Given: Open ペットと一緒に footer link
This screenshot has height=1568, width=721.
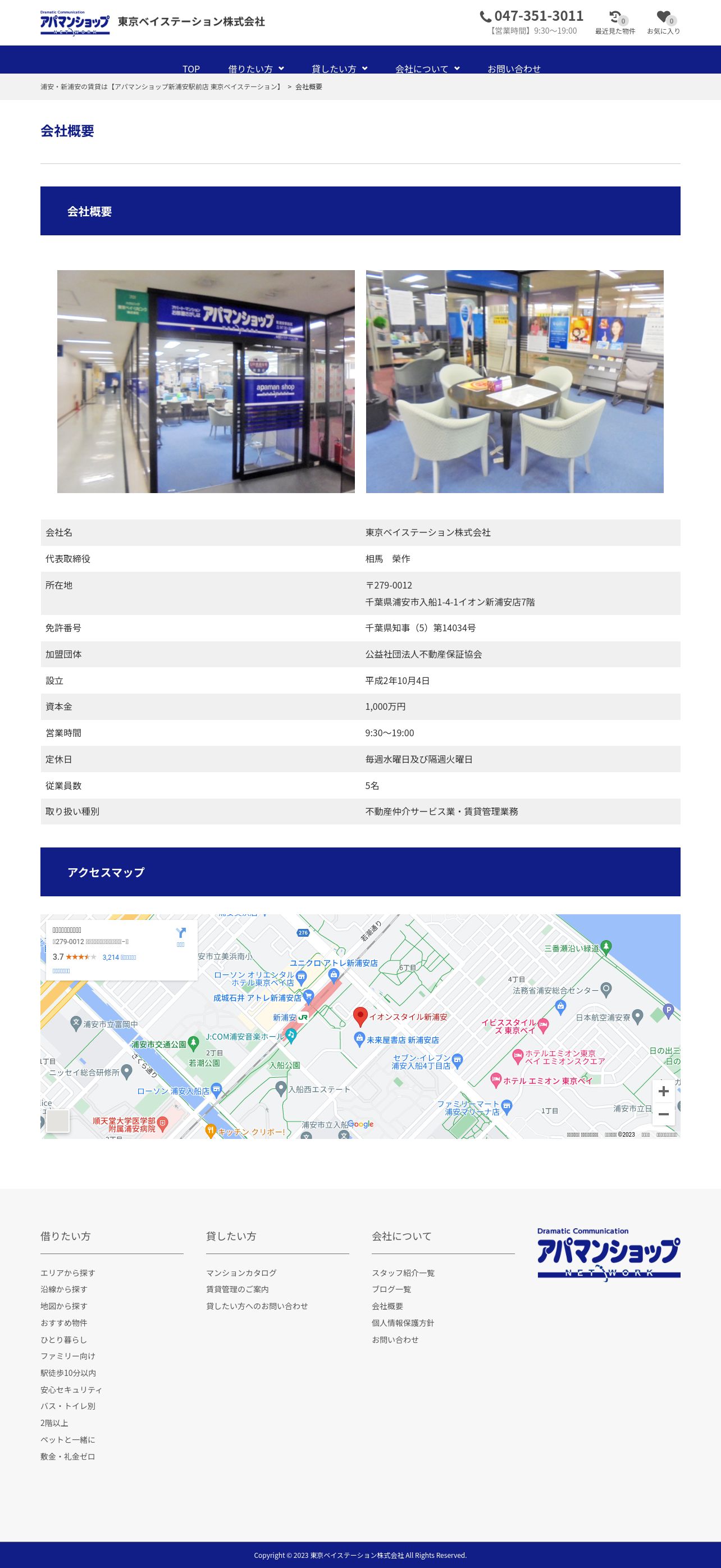Looking at the screenshot, I should [x=67, y=1439].
